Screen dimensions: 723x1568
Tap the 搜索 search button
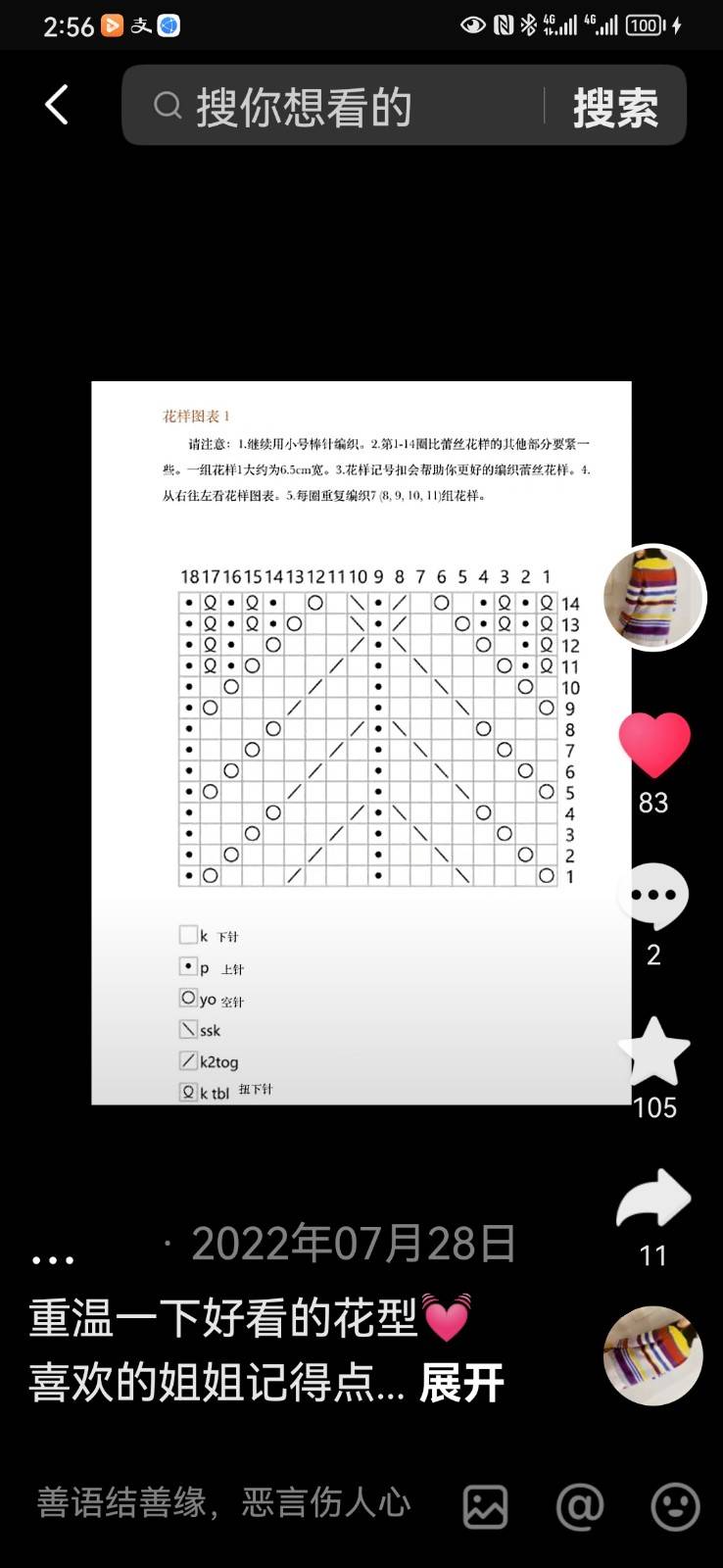coord(615,107)
